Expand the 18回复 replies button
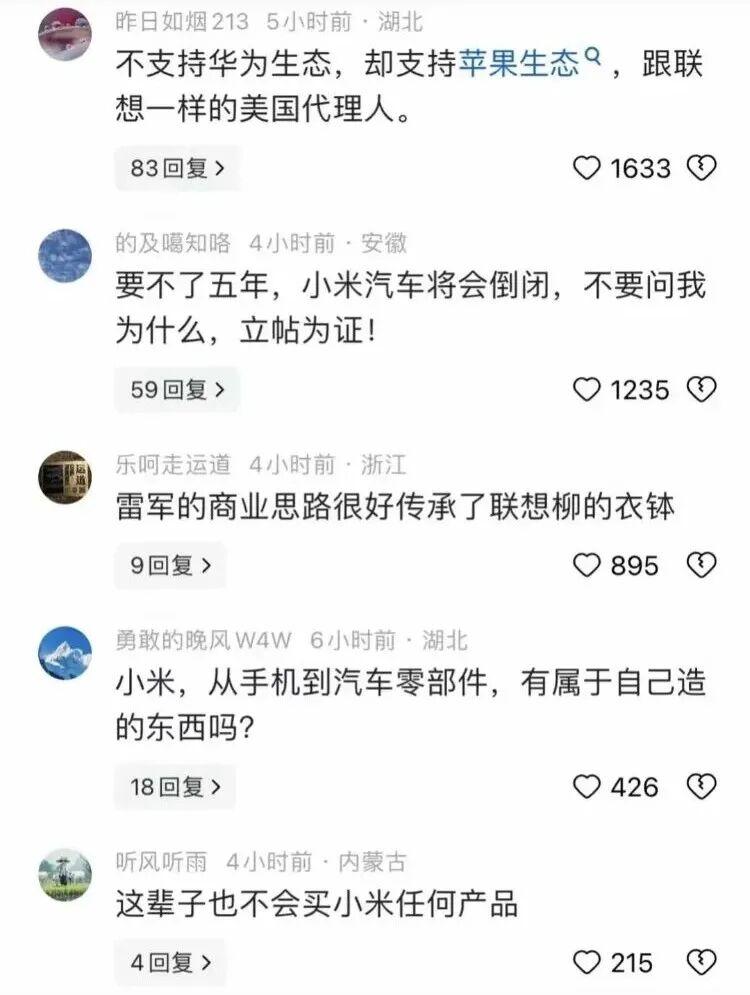This screenshot has width=750, height=995. coord(174,787)
